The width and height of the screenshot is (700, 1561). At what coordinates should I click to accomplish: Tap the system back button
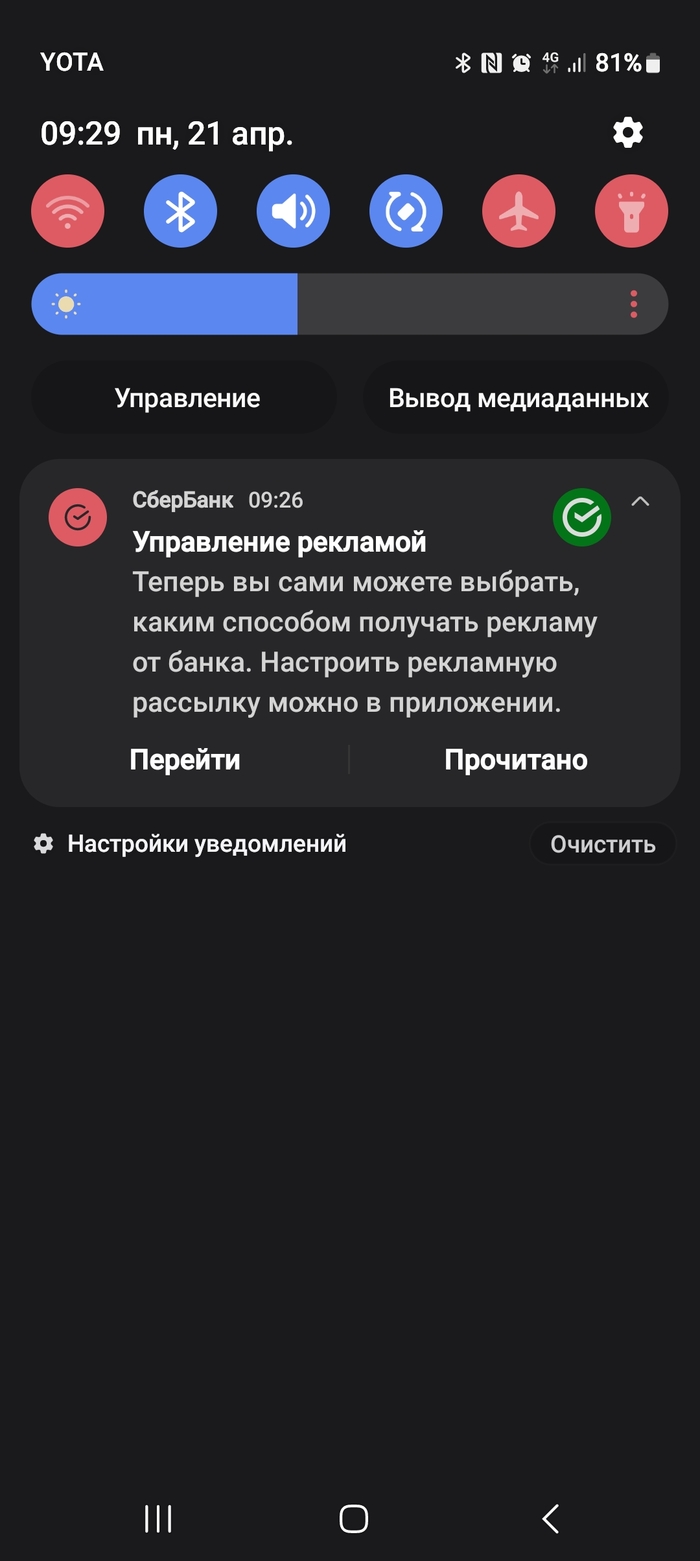(x=549, y=1518)
